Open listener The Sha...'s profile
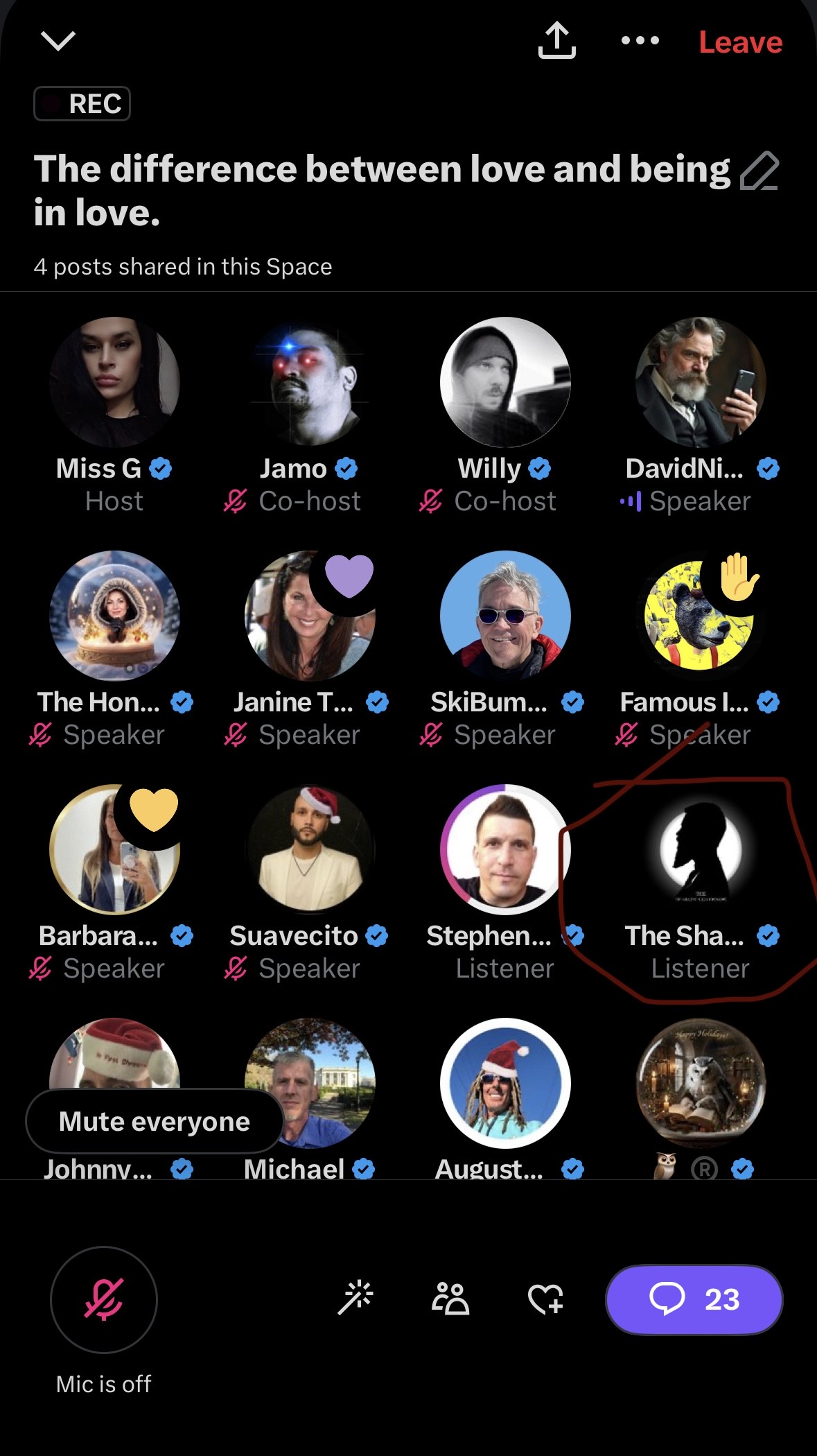 pos(701,849)
